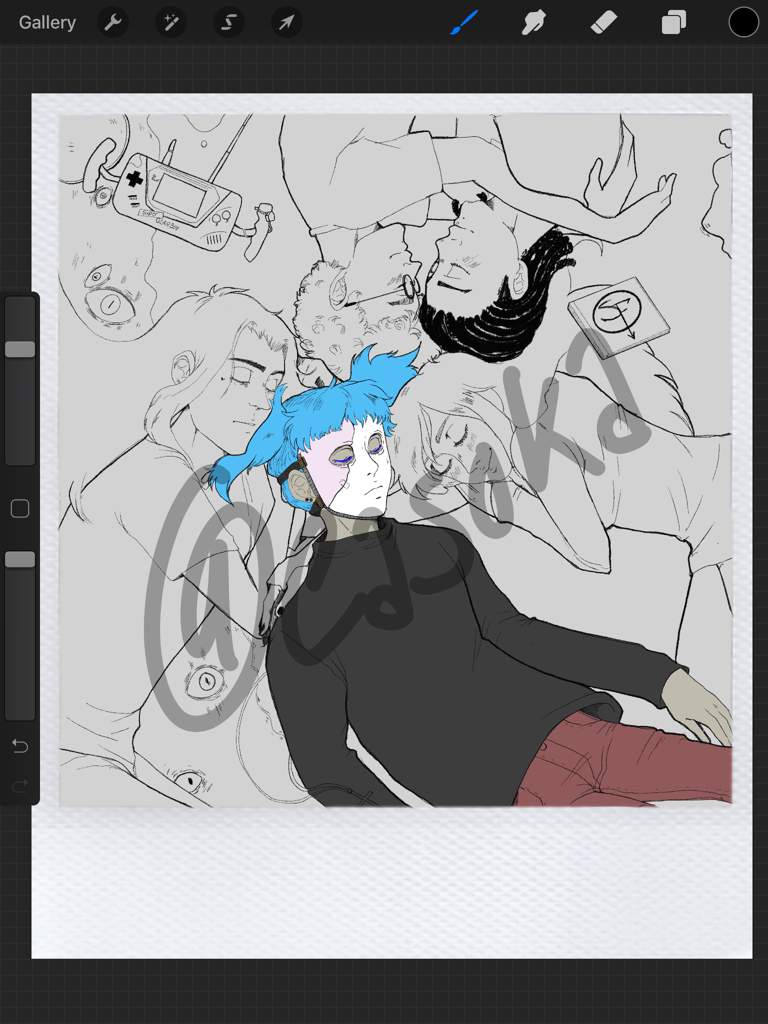
Task: Return to the Gallery
Action: coord(47,22)
